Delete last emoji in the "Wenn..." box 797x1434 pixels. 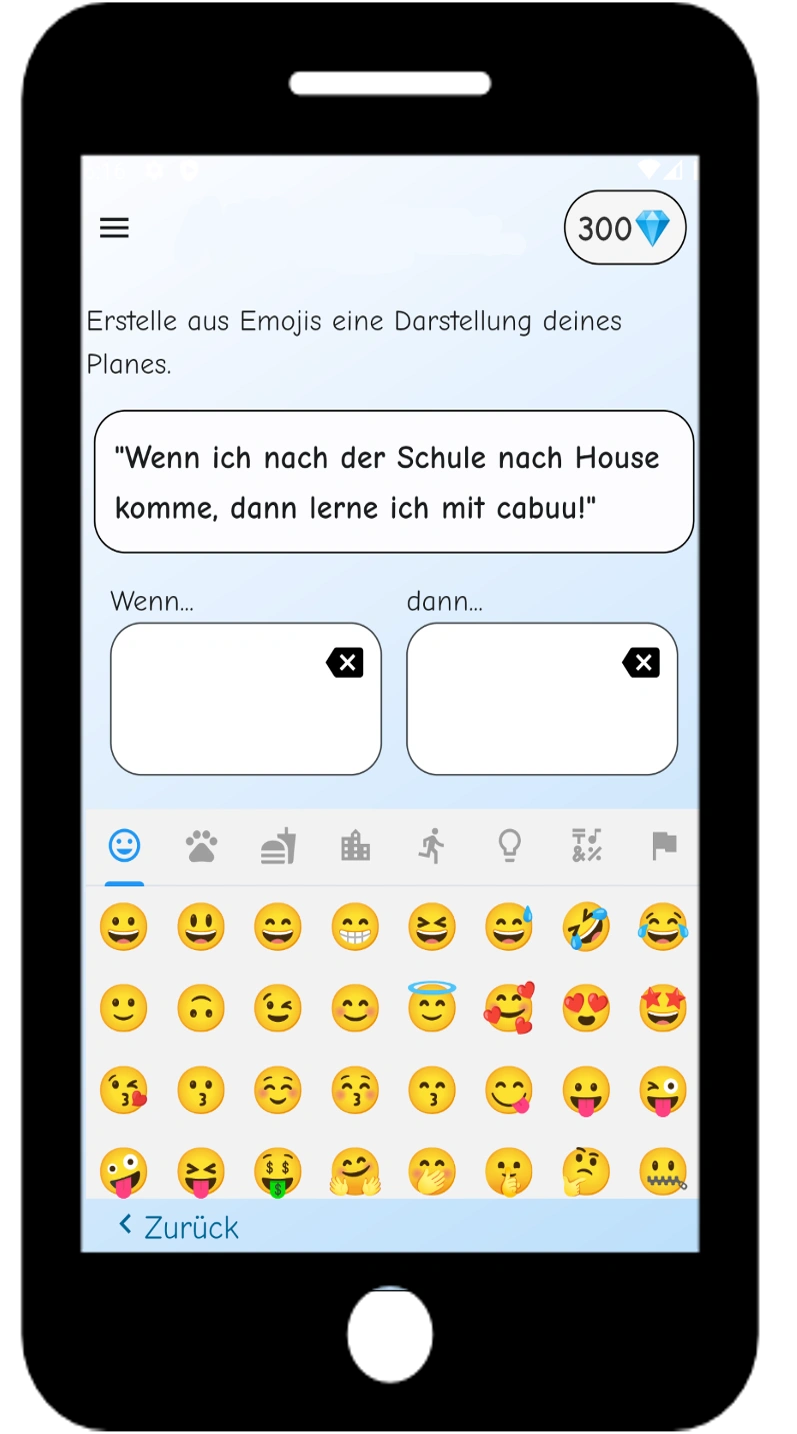point(345,662)
